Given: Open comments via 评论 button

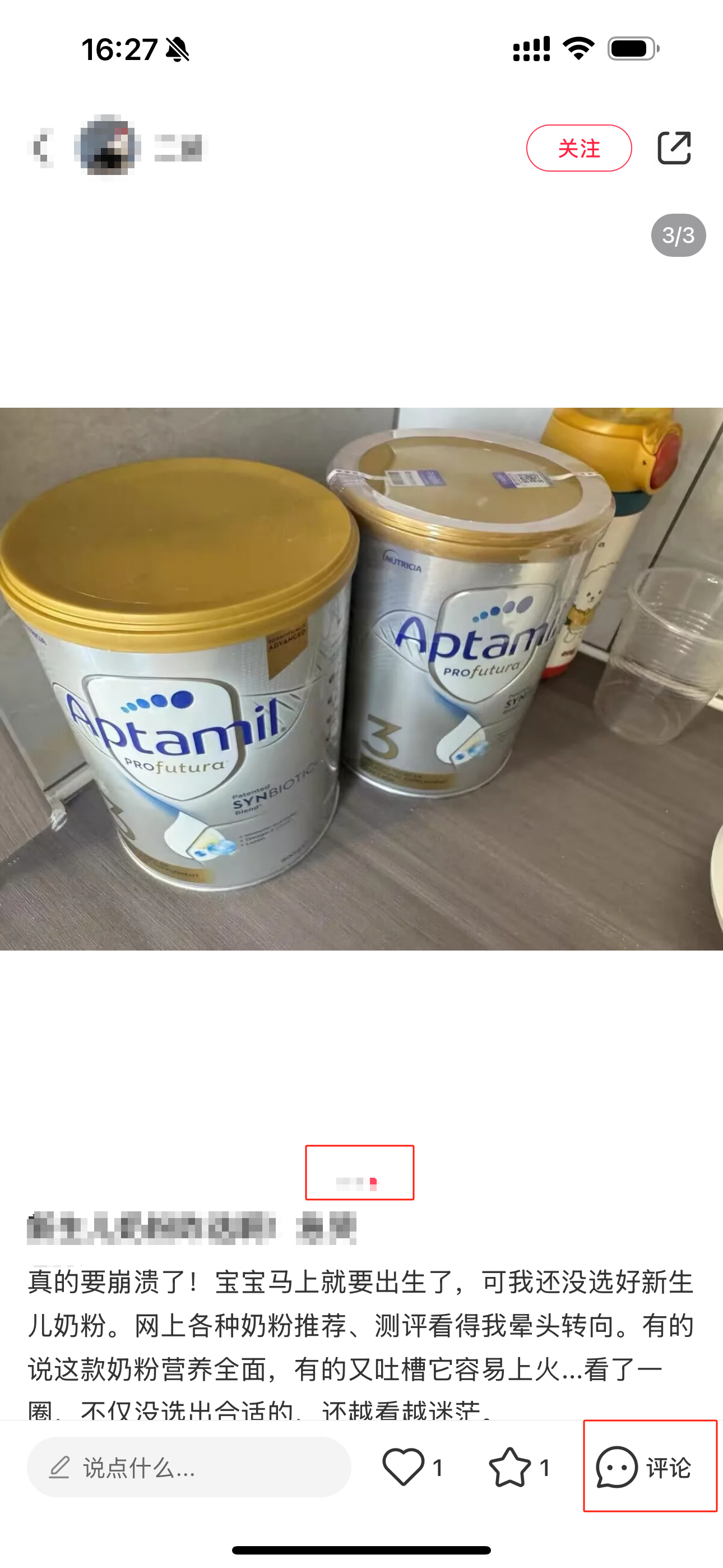Looking at the screenshot, I should 644,1468.
